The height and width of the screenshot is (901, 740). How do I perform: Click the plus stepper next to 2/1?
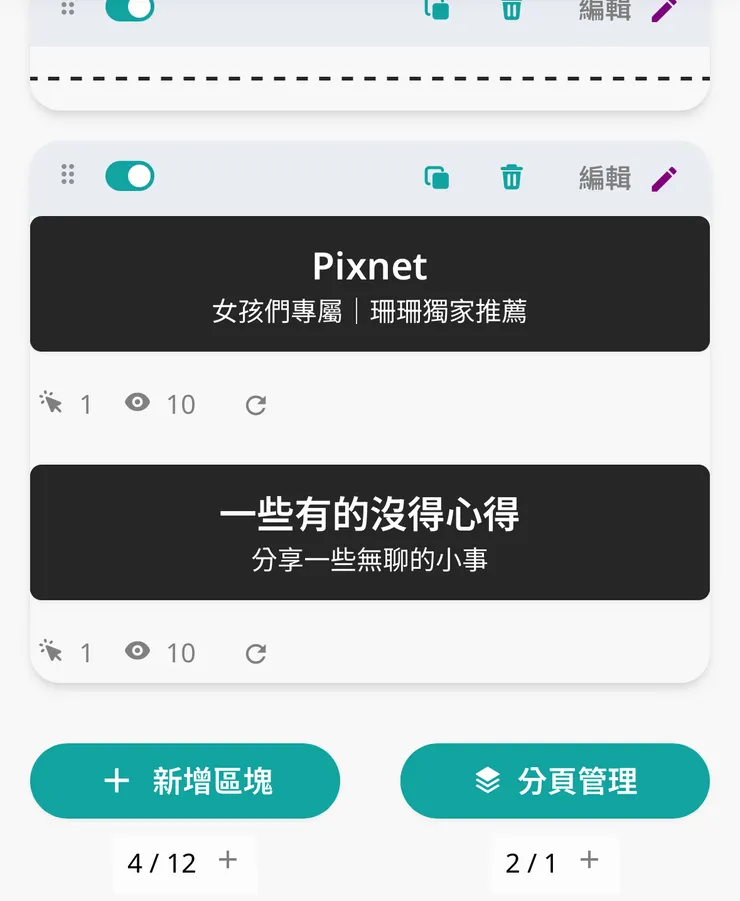point(590,859)
